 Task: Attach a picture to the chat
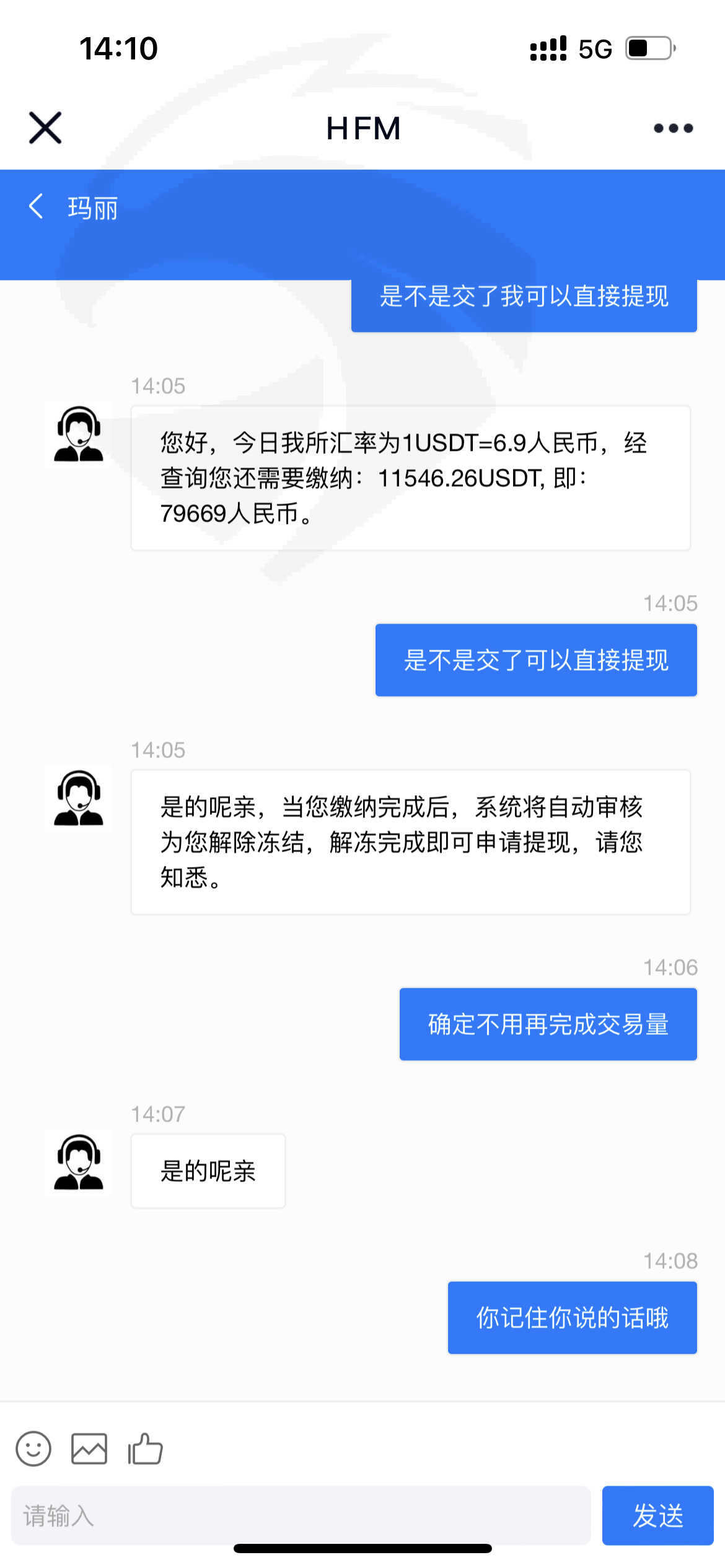pos(89,1448)
